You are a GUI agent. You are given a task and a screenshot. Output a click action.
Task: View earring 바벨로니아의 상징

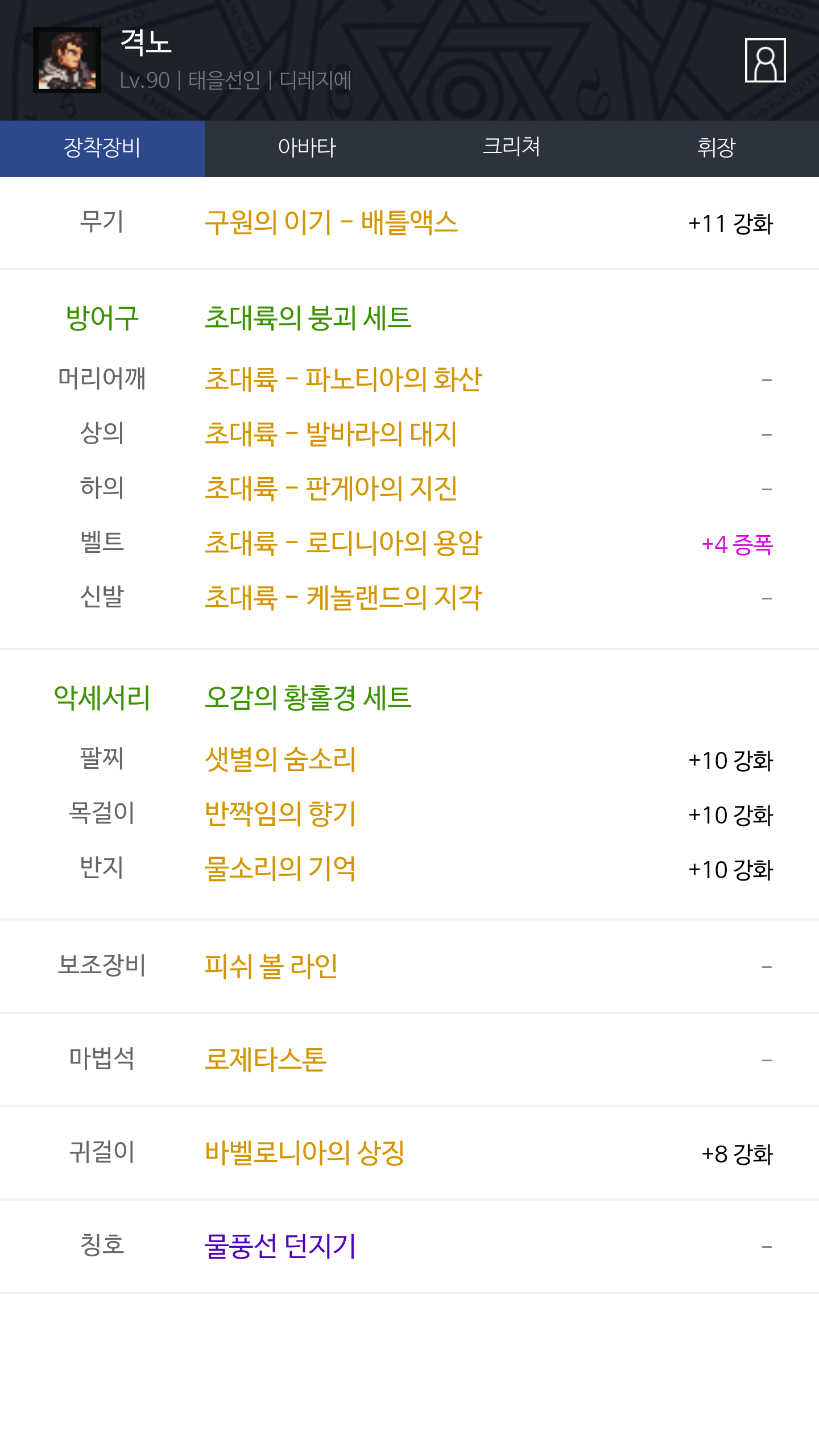point(304,1153)
